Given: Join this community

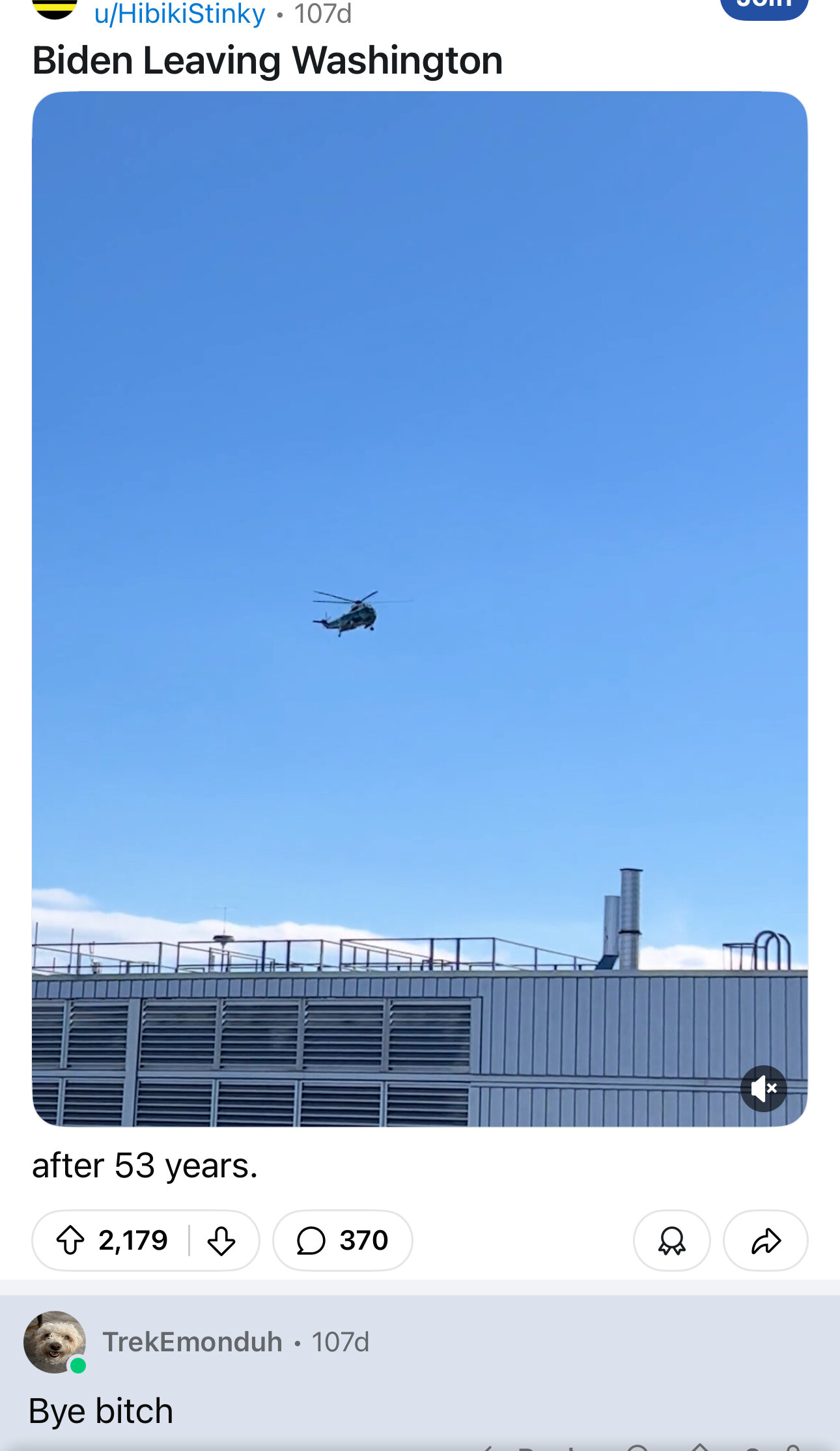Looking at the screenshot, I should click(764, 7).
